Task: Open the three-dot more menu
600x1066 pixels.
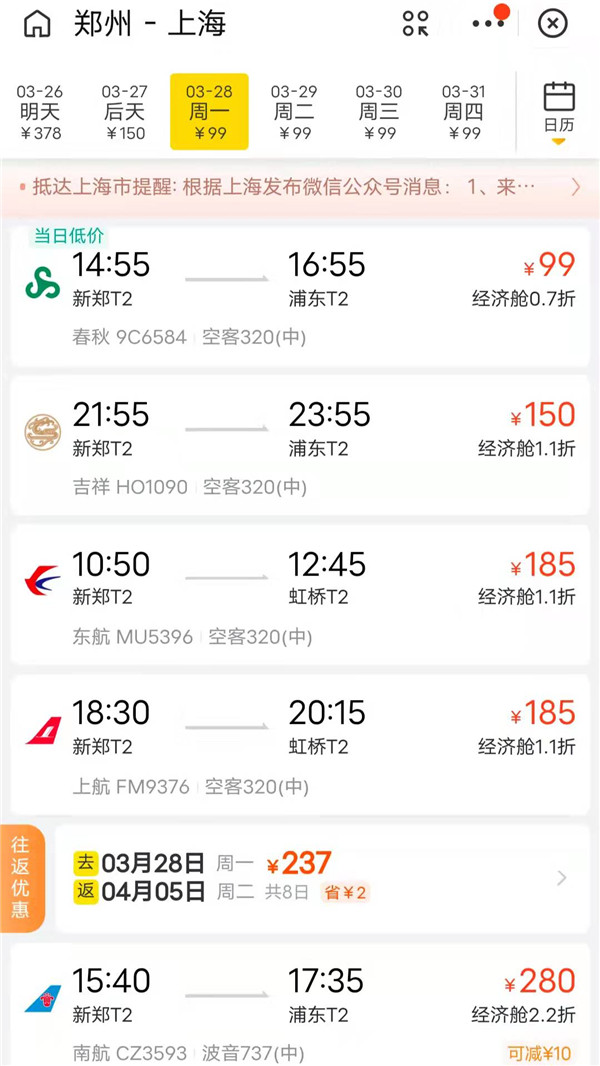Action: click(487, 24)
